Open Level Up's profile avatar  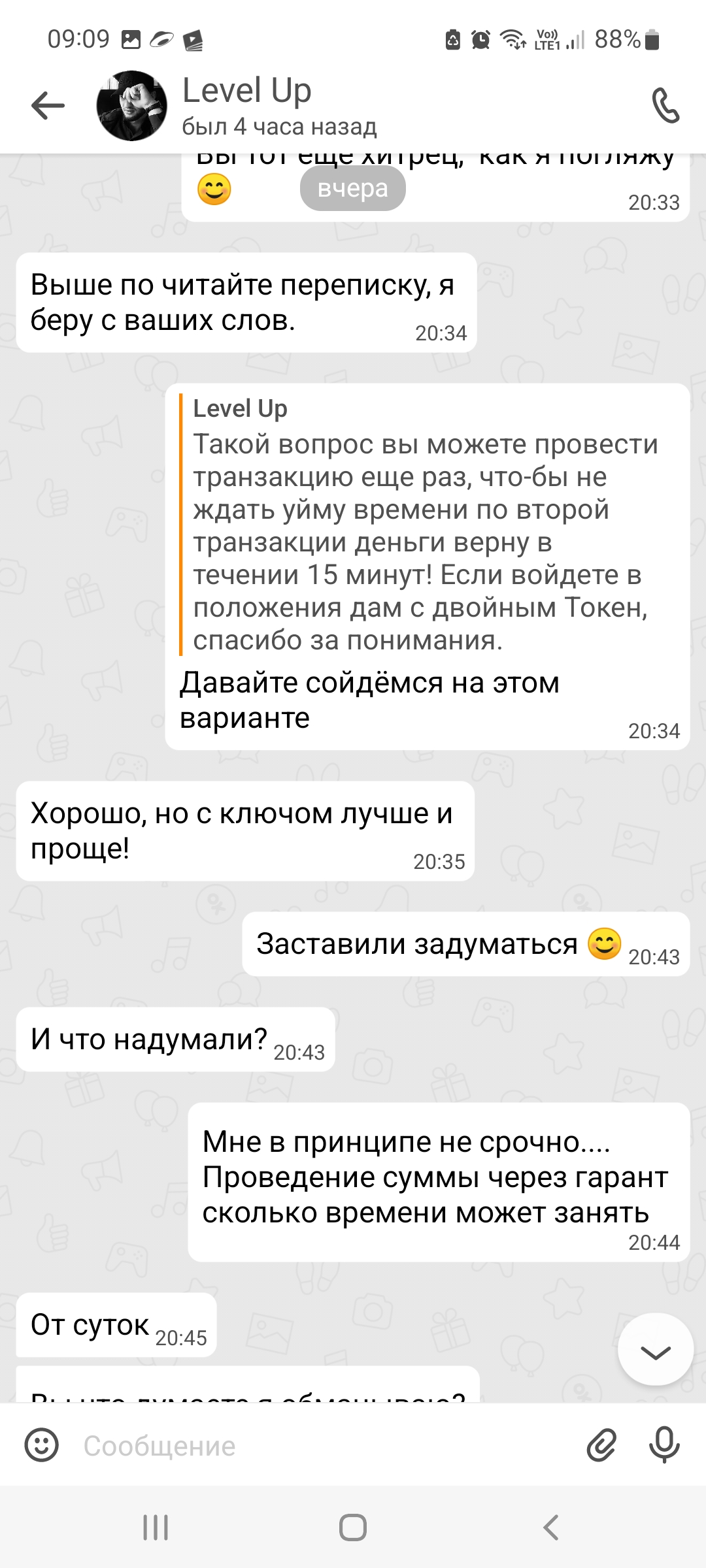coord(131,106)
